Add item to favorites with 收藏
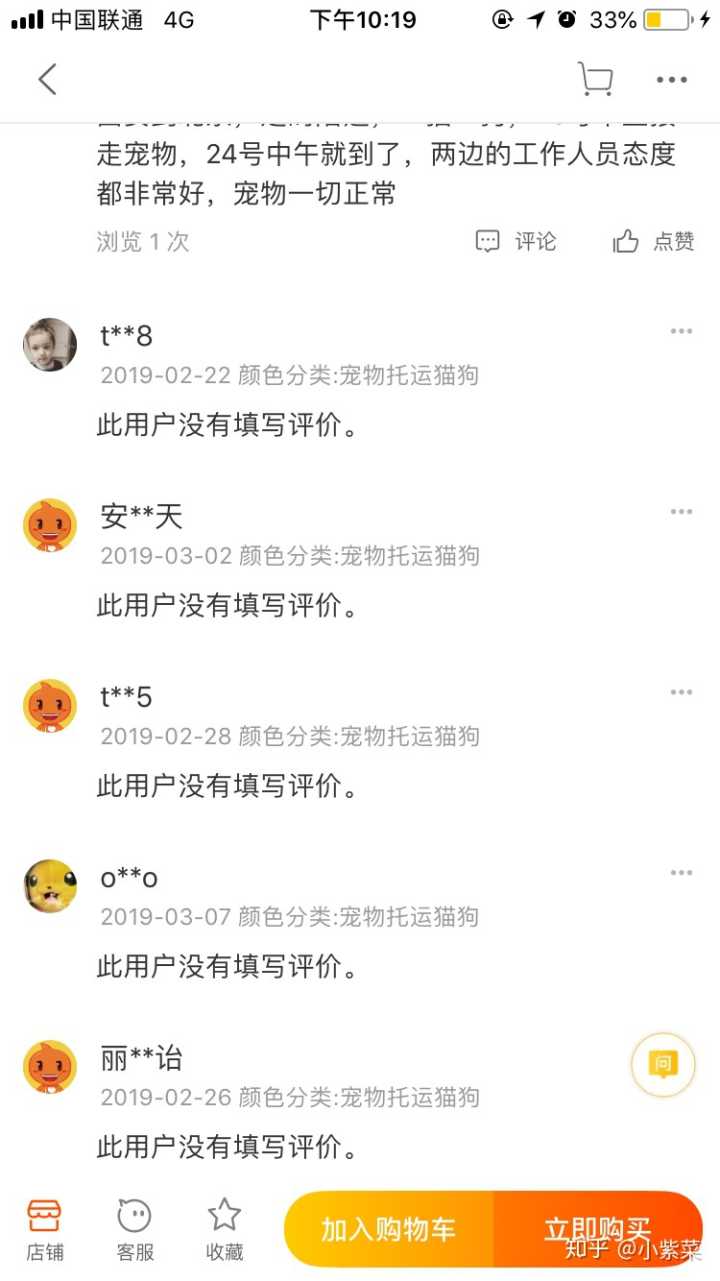The image size is (720, 1281). point(224,1230)
